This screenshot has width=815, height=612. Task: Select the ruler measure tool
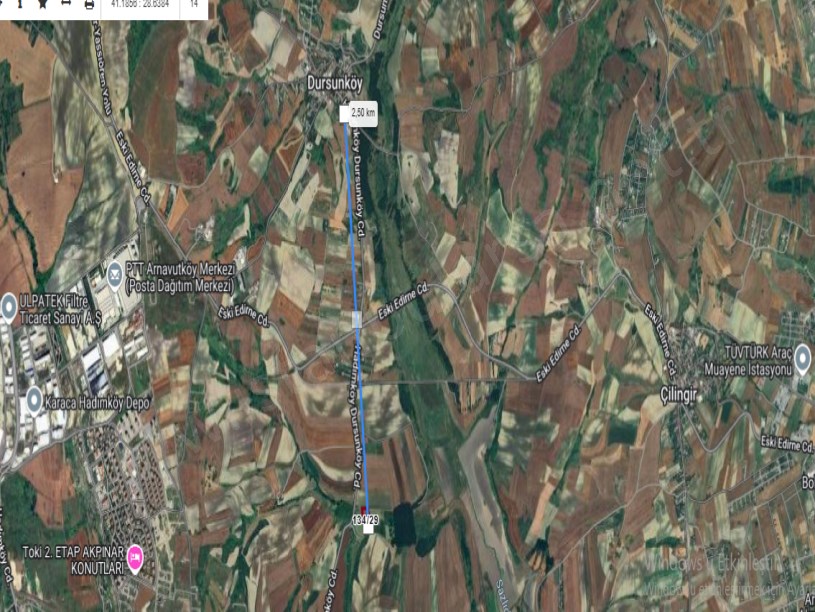[x=66, y=5]
